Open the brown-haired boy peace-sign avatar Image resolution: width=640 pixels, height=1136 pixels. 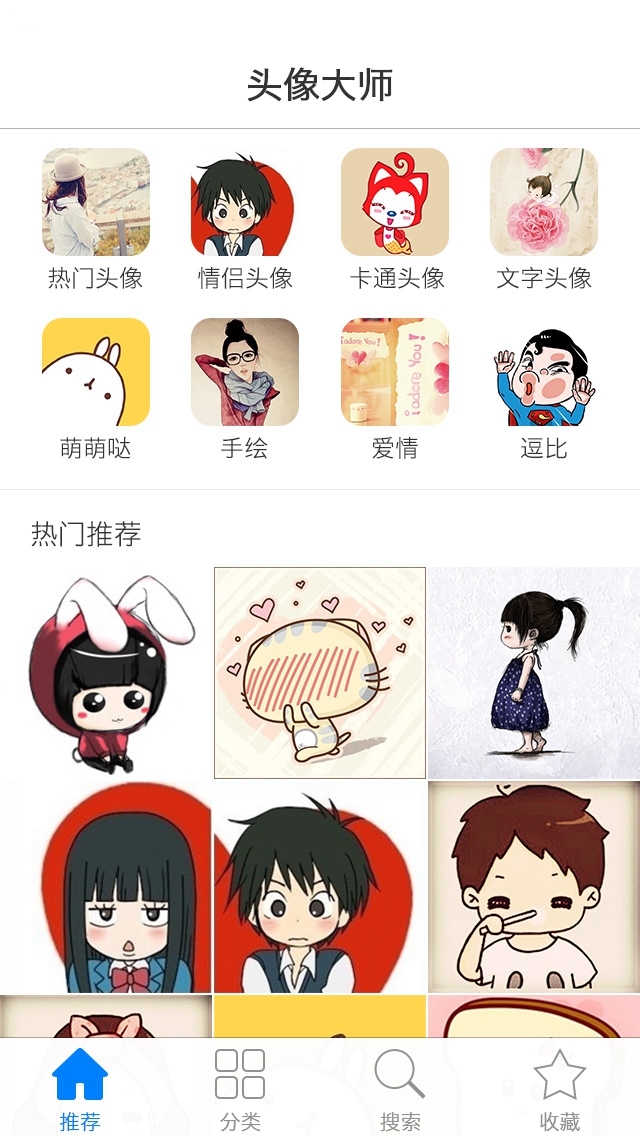point(534,887)
